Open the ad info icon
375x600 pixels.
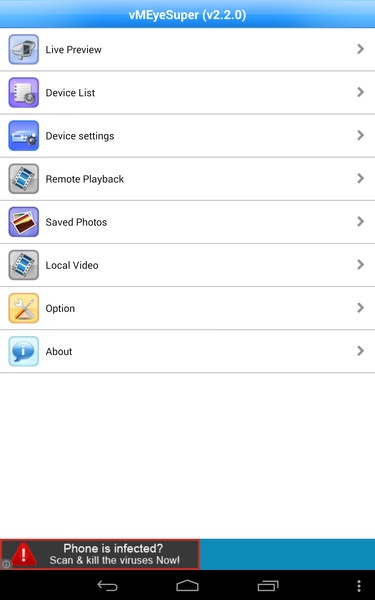point(6,564)
